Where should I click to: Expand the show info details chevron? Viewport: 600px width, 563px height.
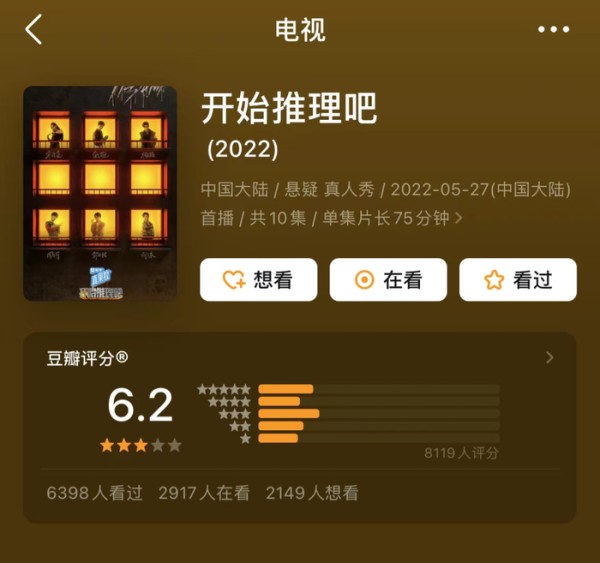click(459, 217)
